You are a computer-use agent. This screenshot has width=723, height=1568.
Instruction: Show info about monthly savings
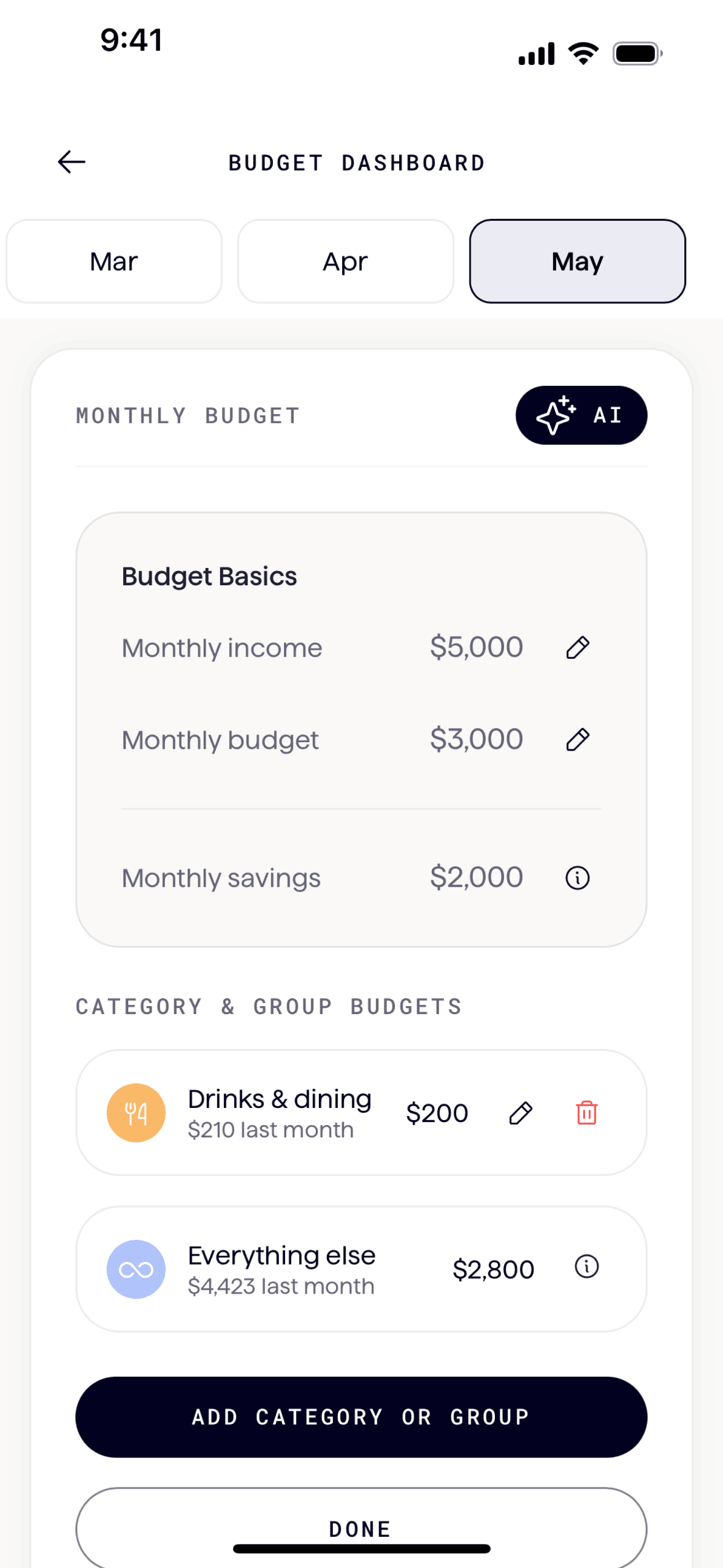(577, 878)
